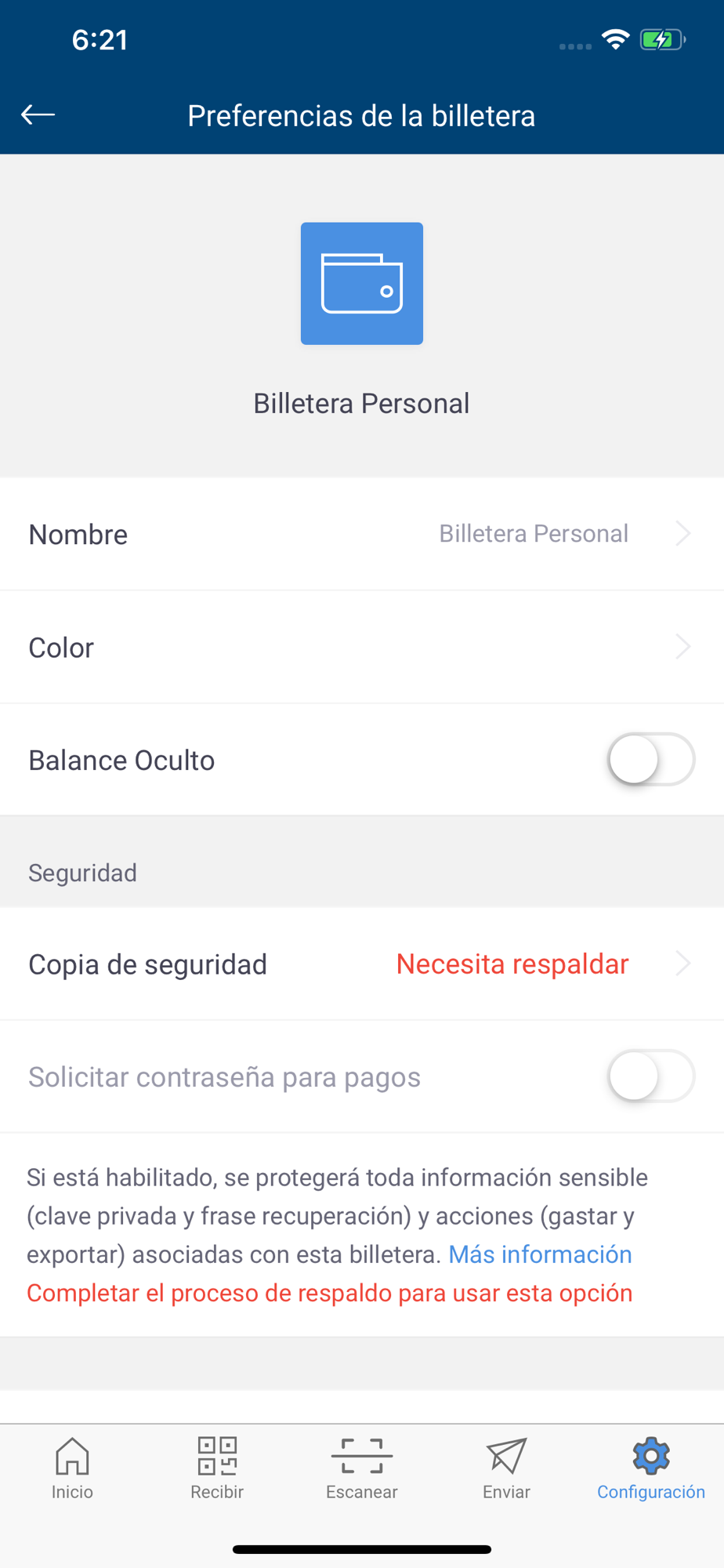Open the Color setting row
724x1568 pixels.
point(362,647)
